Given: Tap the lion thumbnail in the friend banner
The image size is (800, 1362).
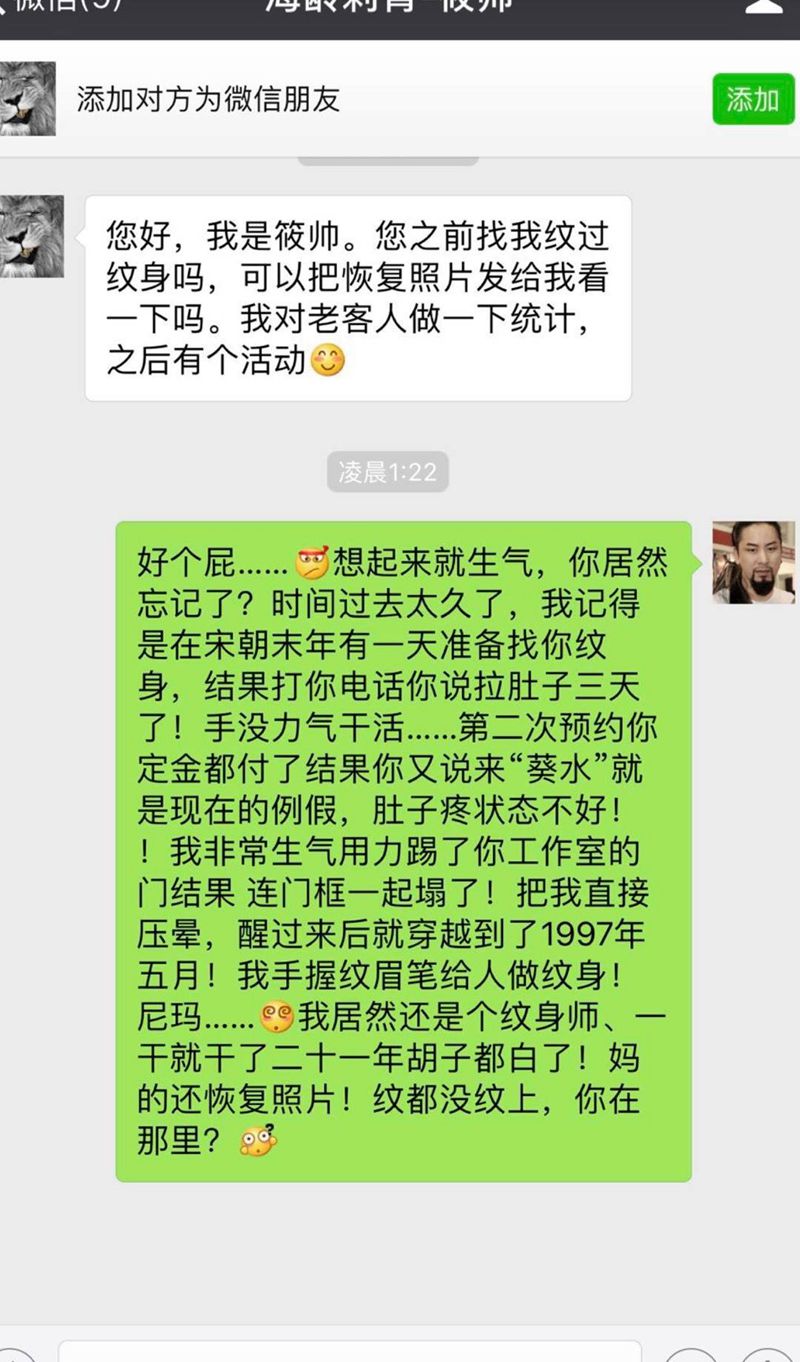Looking at the screenshot, I should click(30, 98).
